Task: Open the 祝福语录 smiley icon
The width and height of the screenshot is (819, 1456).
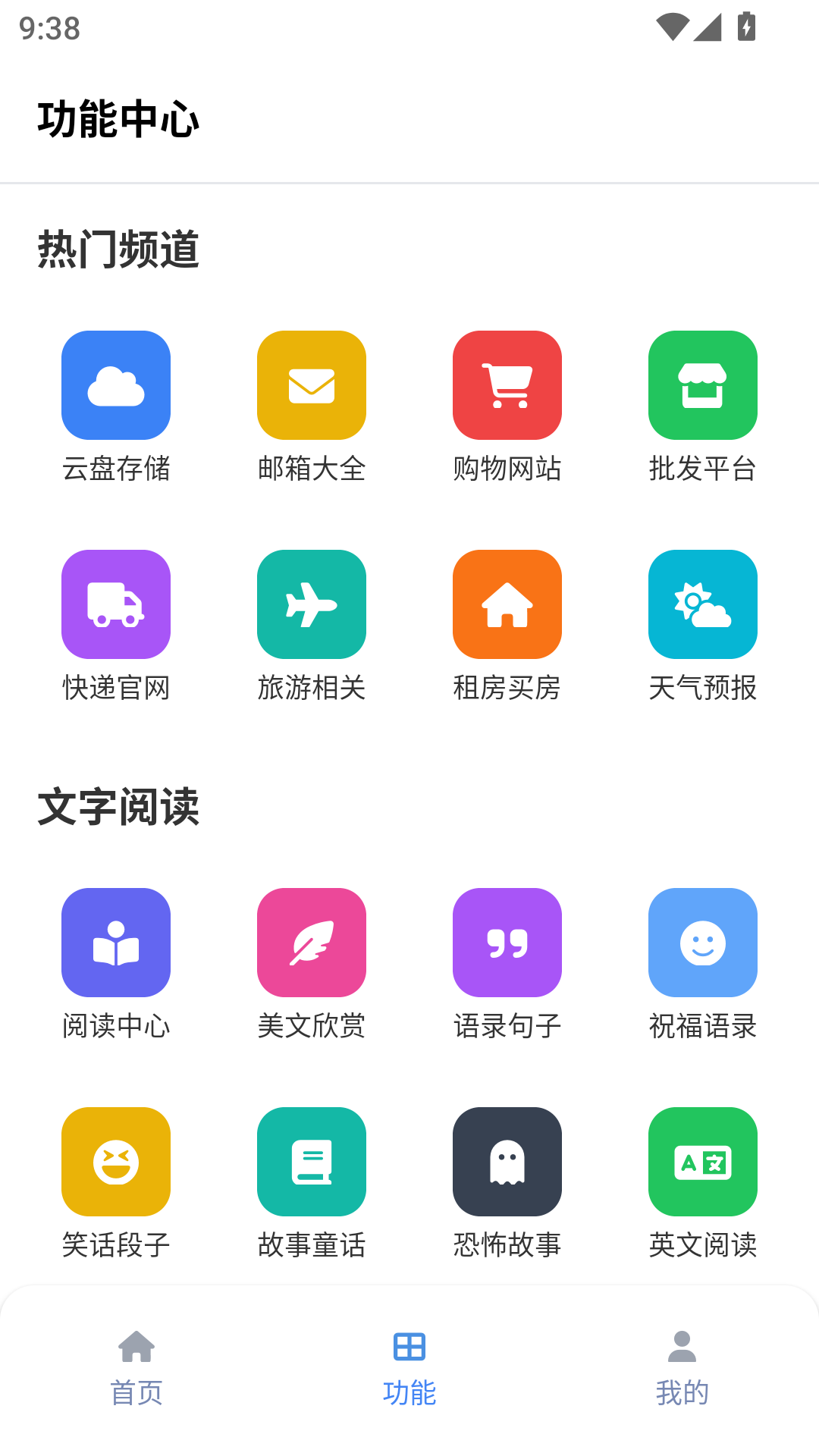Action: coord(703,943)
